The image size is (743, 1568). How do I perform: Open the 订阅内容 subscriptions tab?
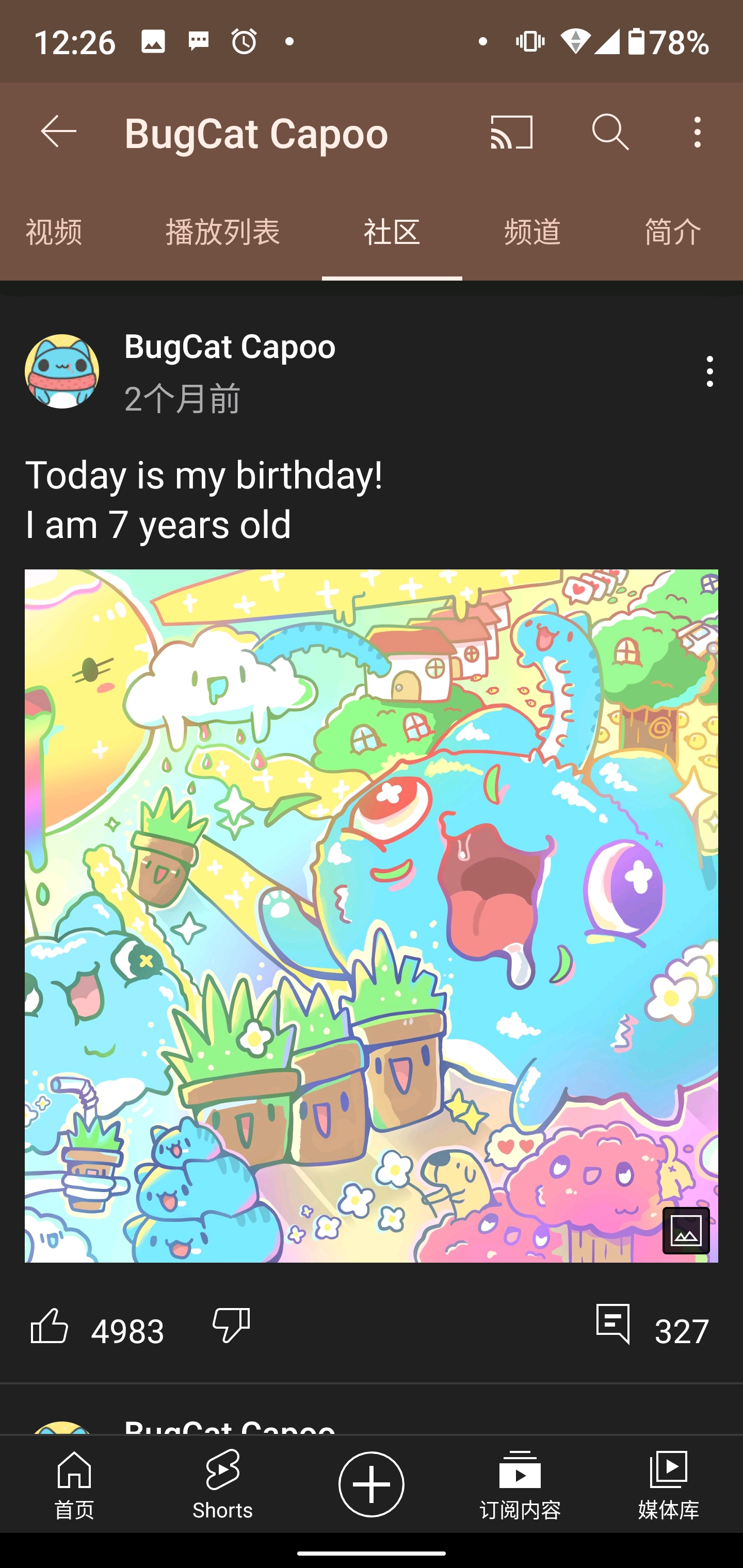pyautogui.click(x=520, y=1485)
